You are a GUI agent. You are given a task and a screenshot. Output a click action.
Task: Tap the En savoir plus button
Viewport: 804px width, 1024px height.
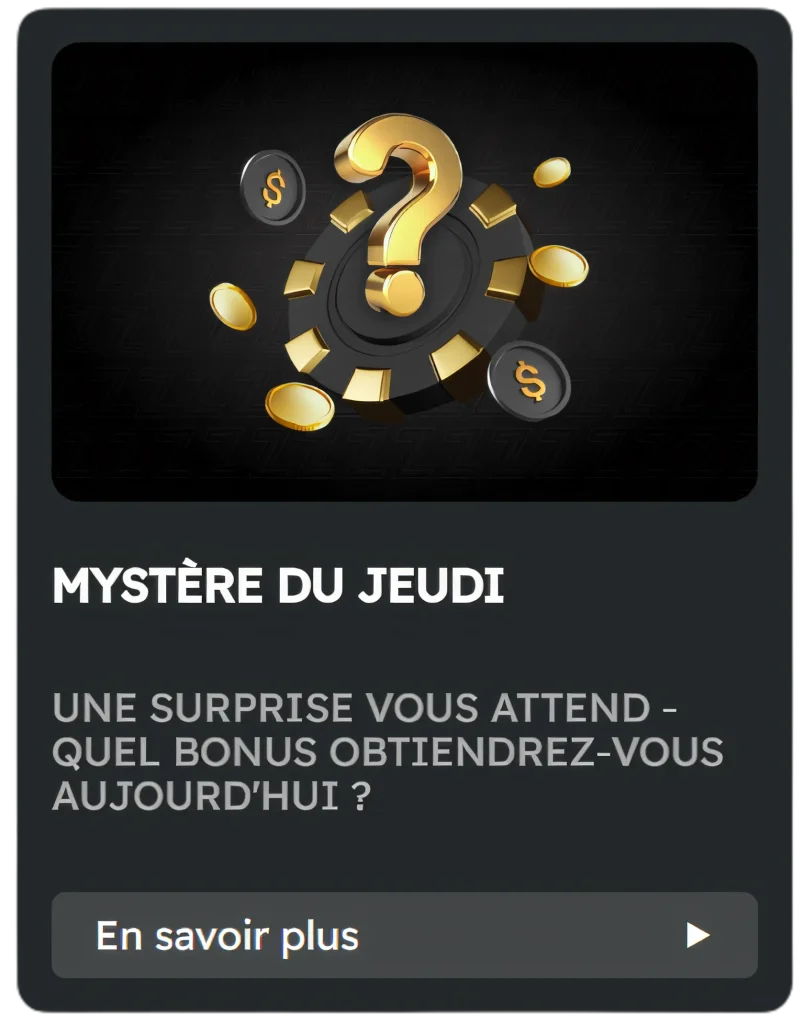coord(404,935)
